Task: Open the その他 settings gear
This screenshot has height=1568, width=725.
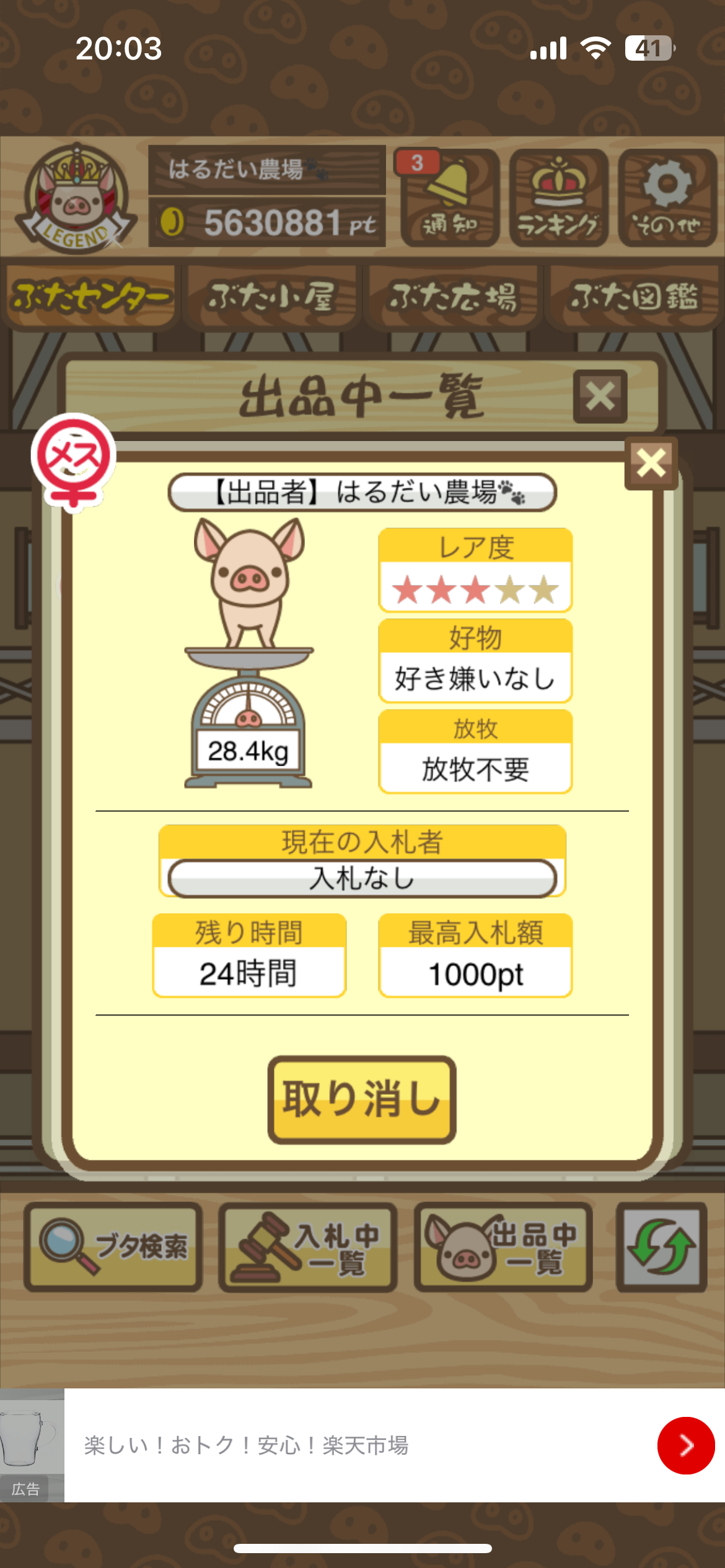Action: tap(667, 198)
